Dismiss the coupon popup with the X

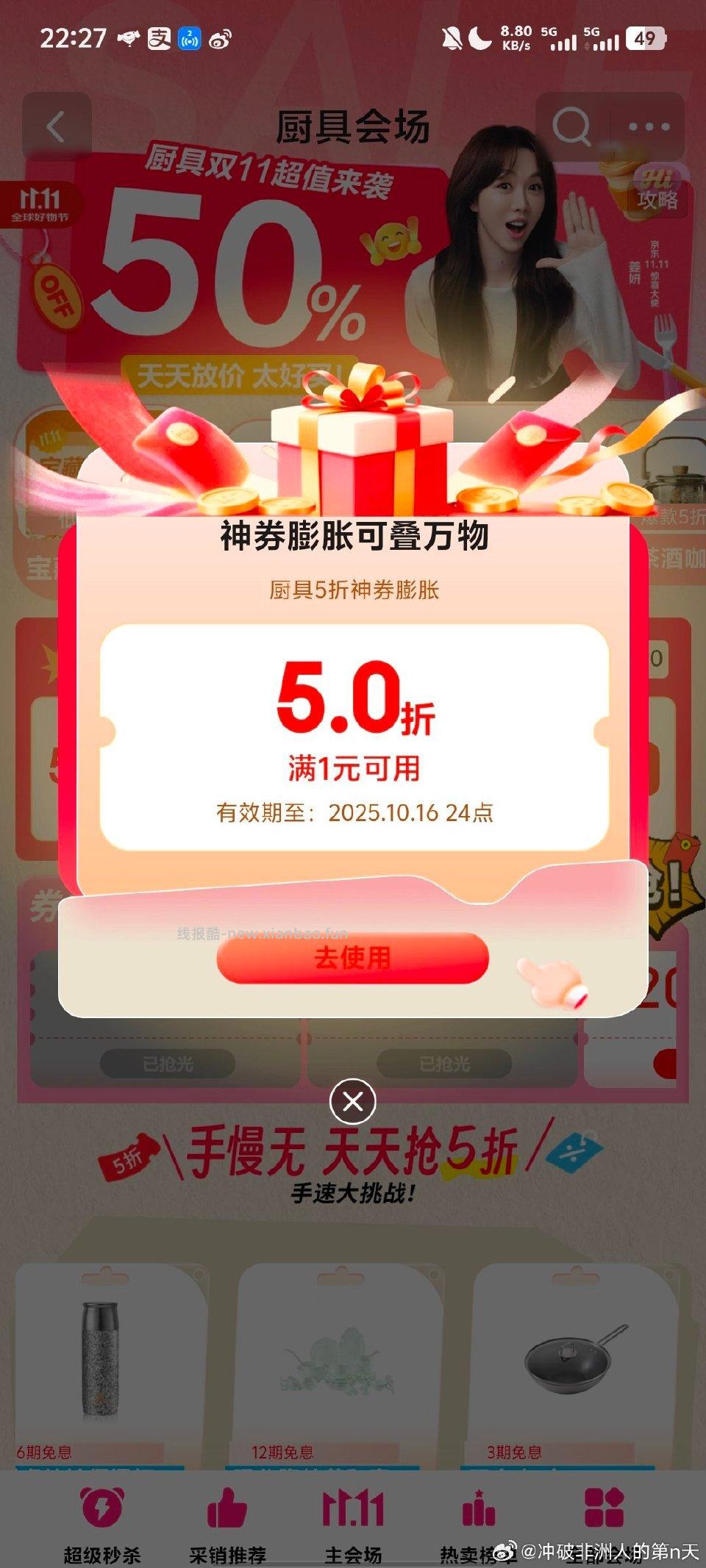352,1101
